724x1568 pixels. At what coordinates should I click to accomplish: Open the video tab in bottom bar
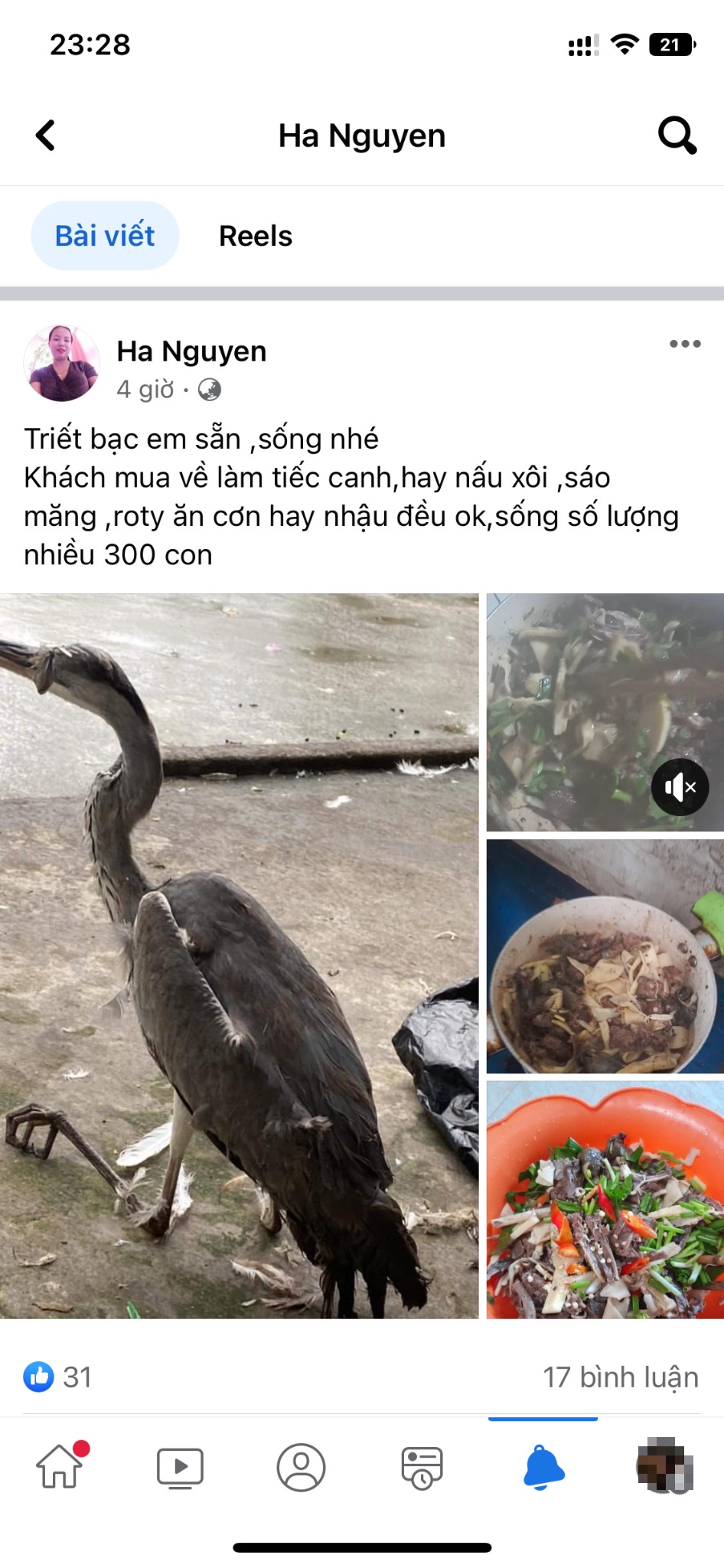[x=180, y=1467]
